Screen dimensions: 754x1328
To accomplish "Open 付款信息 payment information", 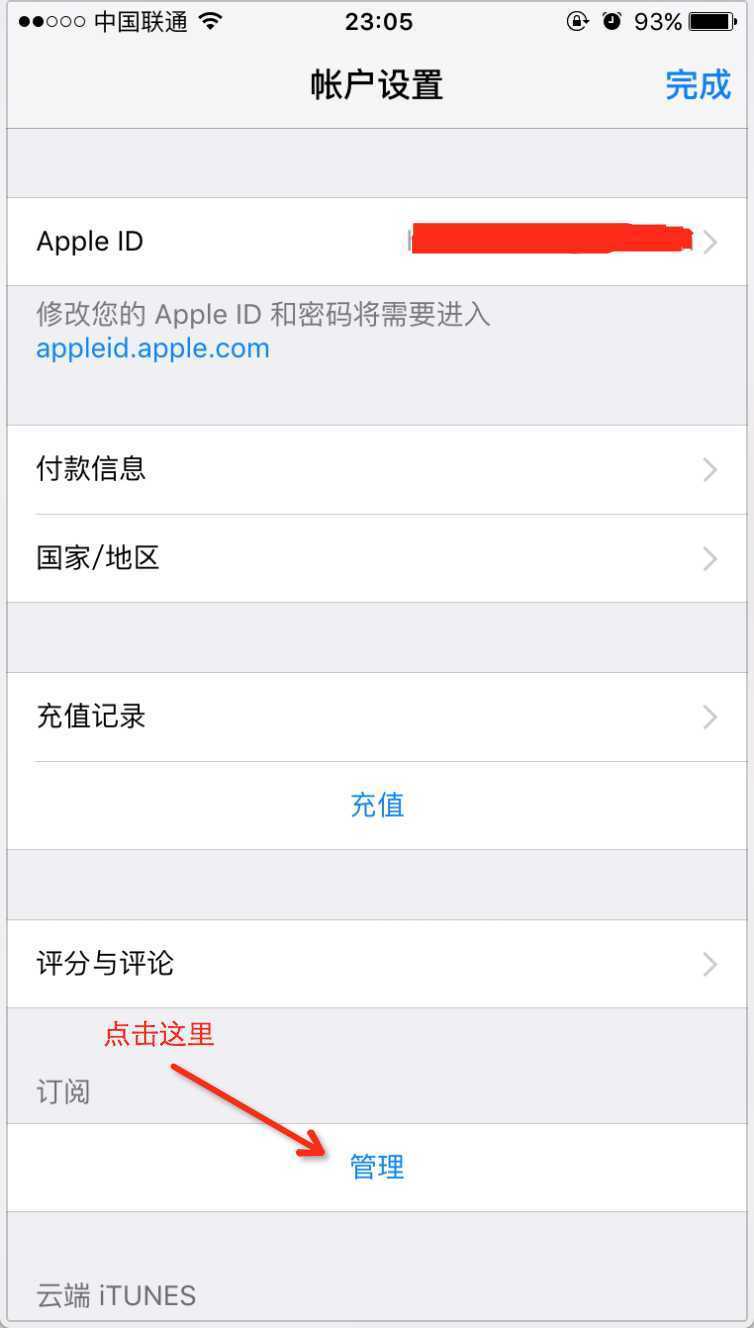I will 377,469.
